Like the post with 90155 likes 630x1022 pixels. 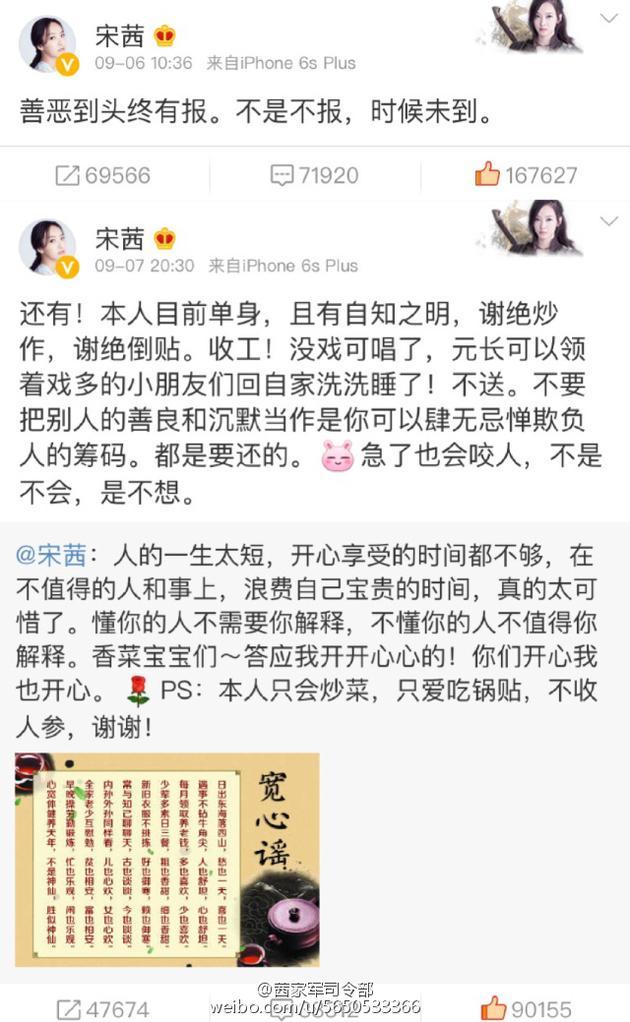525,1008
